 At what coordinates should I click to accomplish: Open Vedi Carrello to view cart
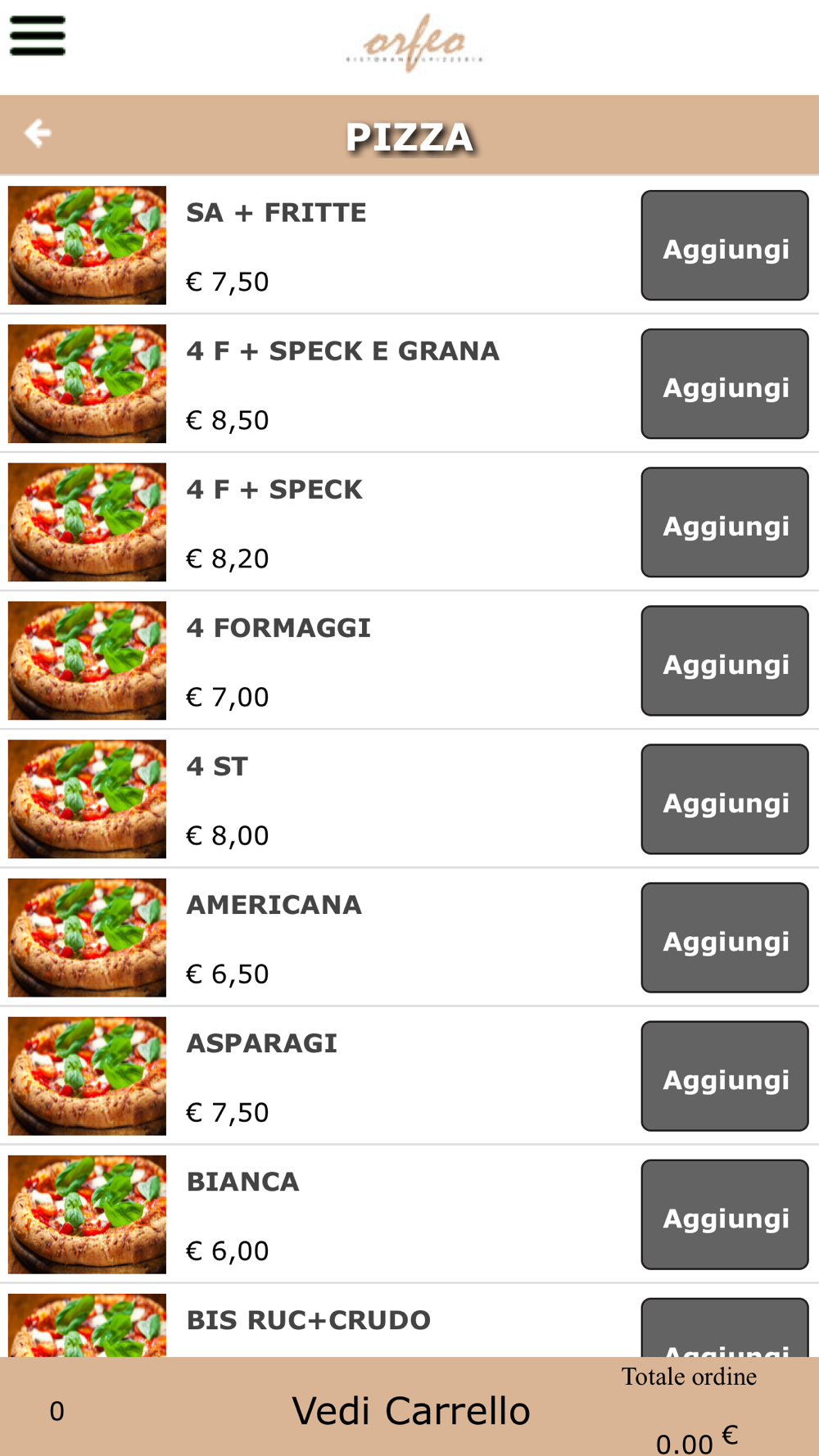coord(410,1410)
